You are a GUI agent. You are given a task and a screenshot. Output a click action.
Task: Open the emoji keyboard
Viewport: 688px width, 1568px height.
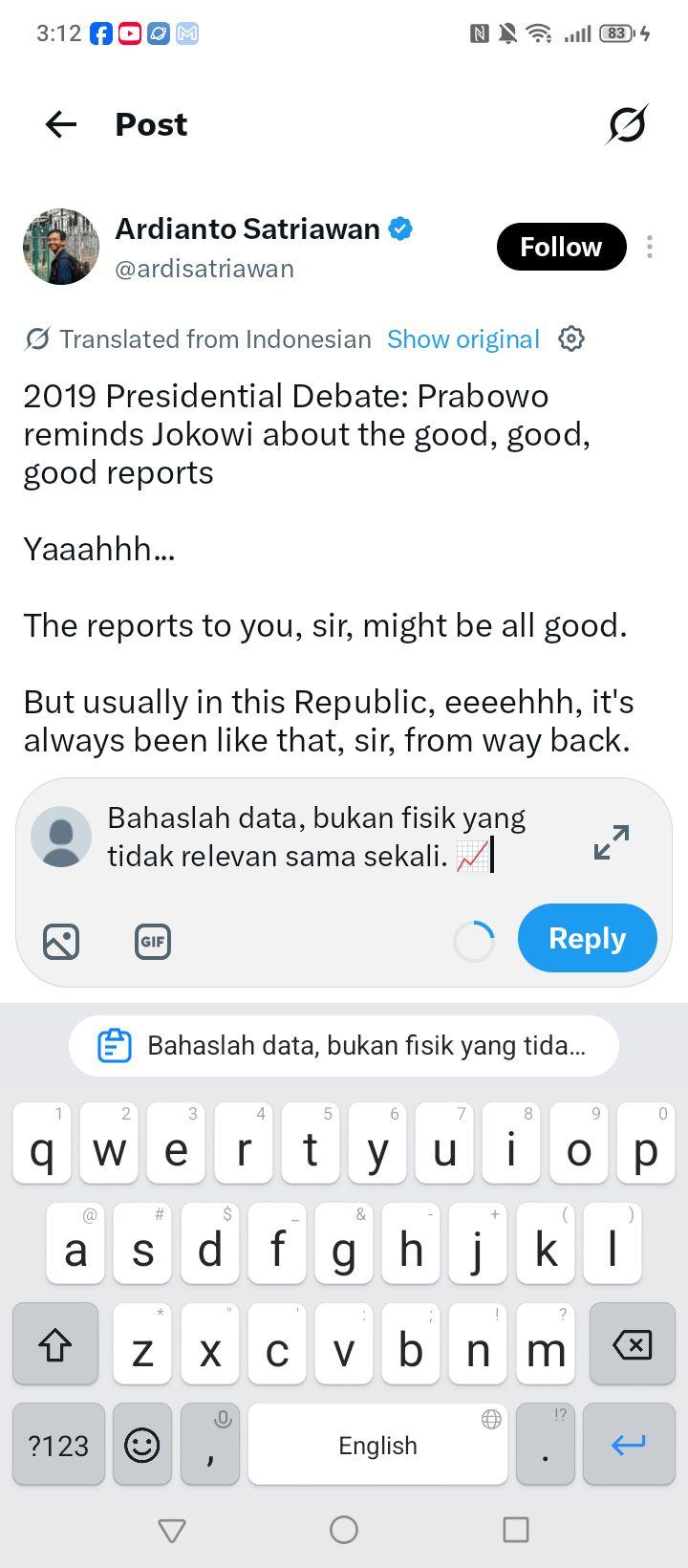pyautogui.click(x=142, y=1445)
